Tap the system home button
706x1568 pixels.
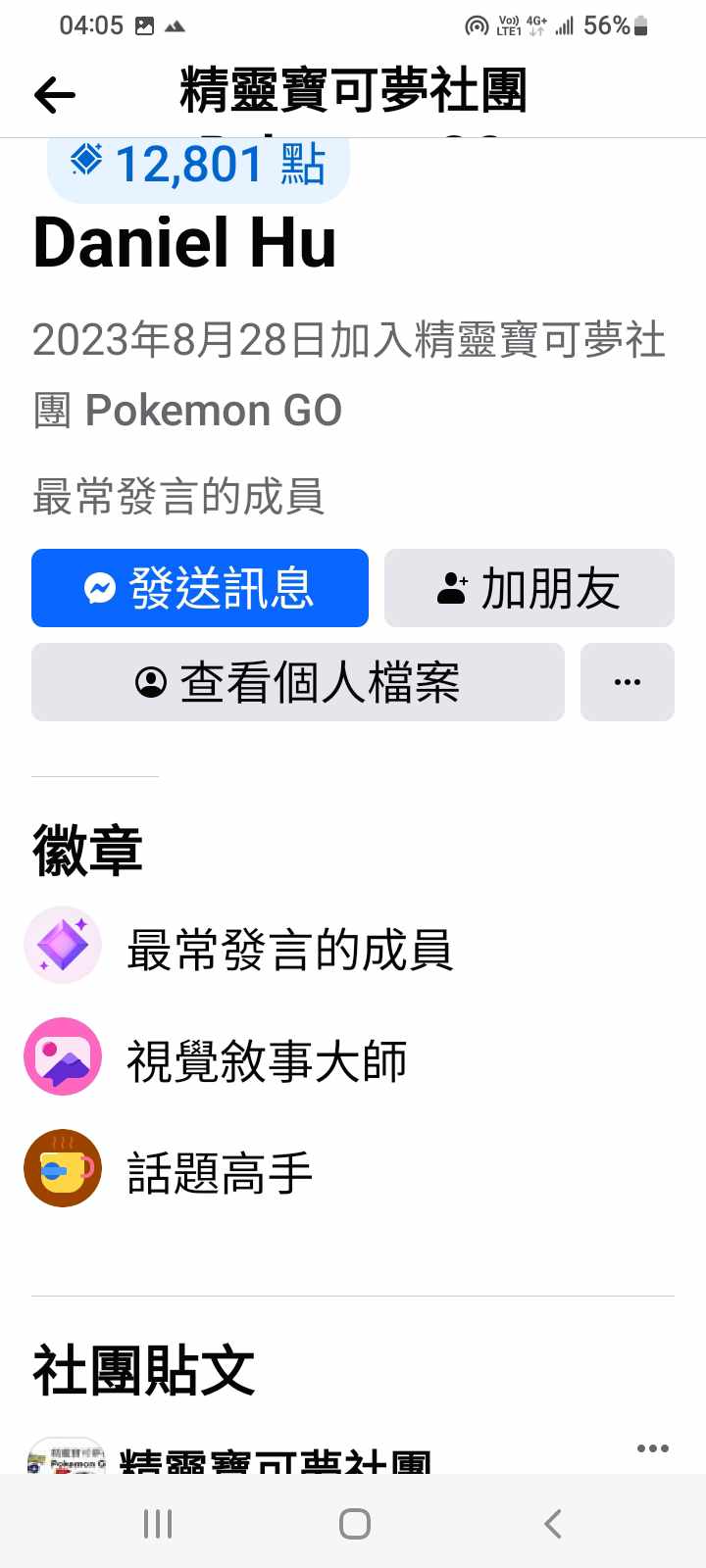click(354, 1523)
